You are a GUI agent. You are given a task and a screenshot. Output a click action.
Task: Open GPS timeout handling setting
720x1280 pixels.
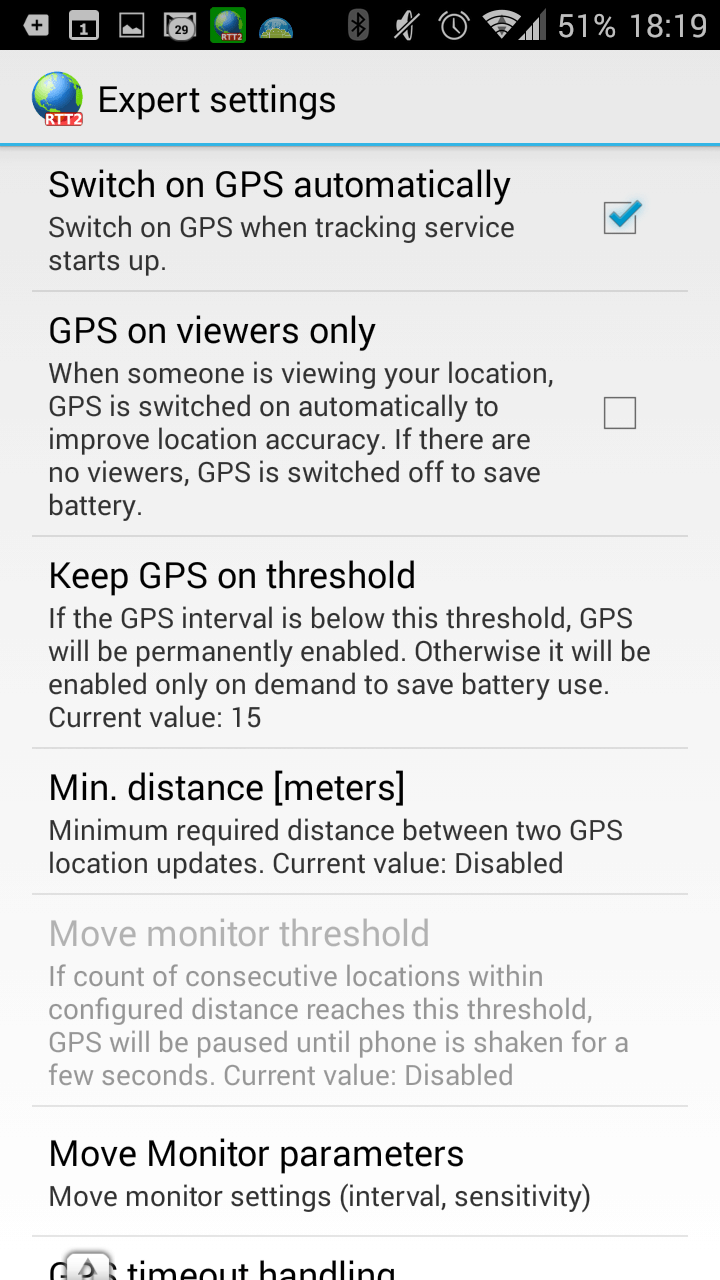click(x=360, y=1261)
